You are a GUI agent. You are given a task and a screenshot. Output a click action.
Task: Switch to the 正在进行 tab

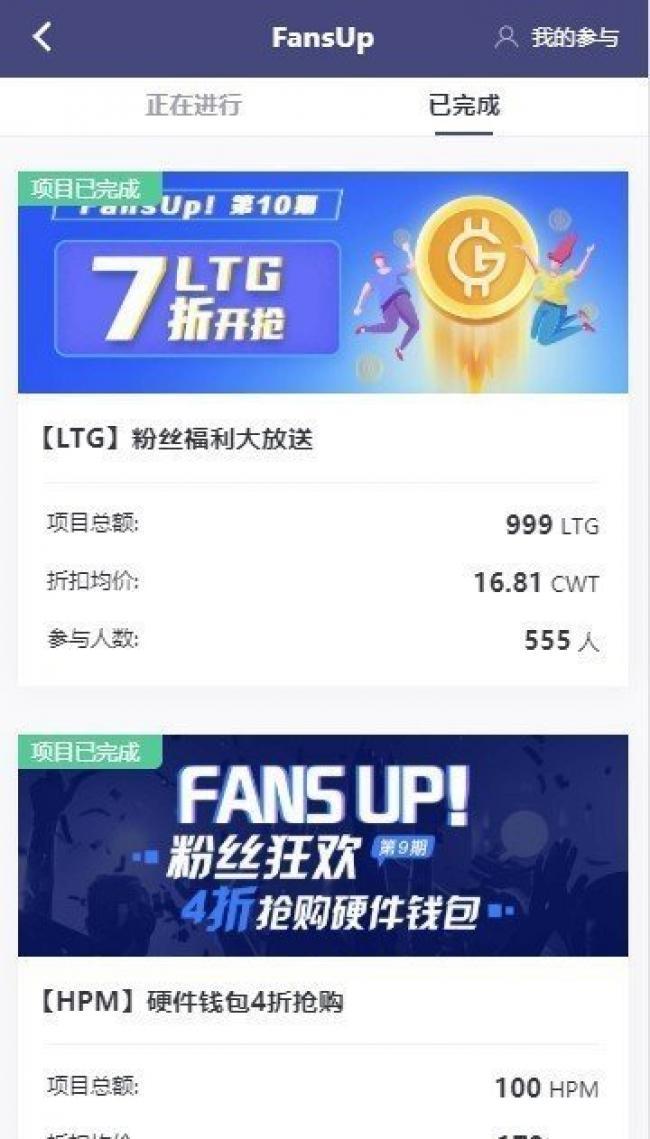193,105
